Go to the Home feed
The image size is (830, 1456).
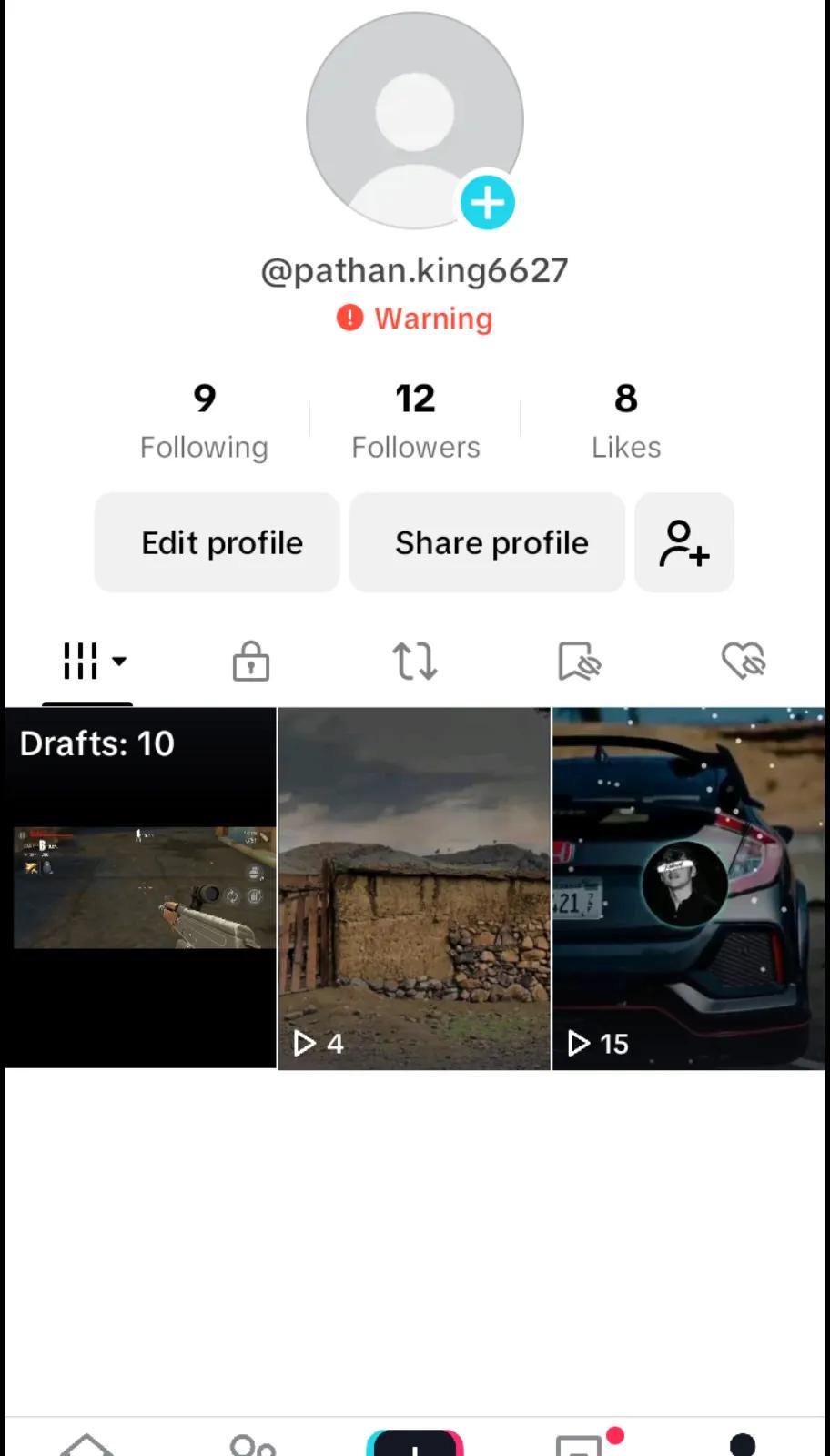[86, 1443]
